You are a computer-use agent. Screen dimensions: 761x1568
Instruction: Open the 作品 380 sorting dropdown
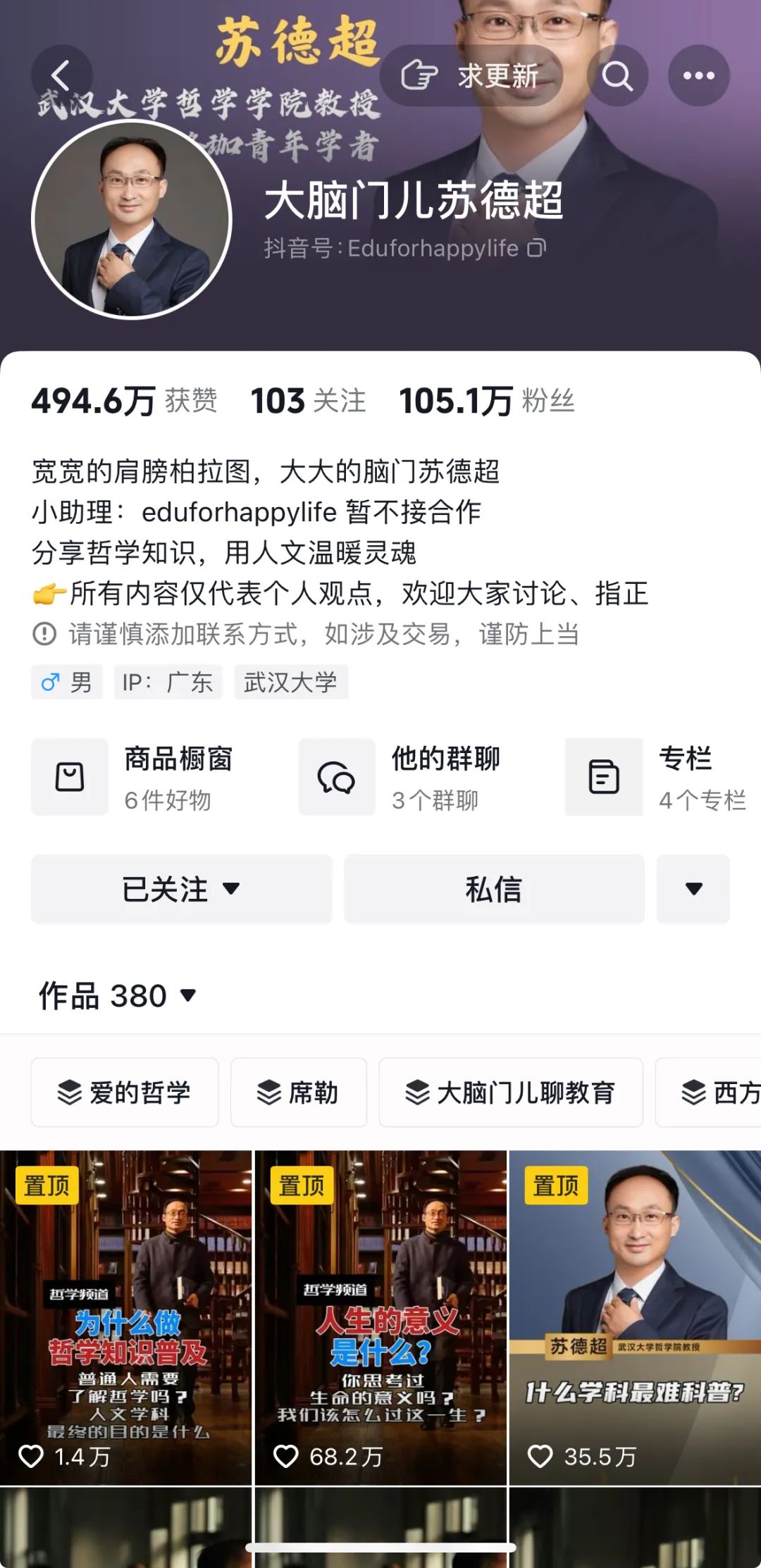[118, 996]
